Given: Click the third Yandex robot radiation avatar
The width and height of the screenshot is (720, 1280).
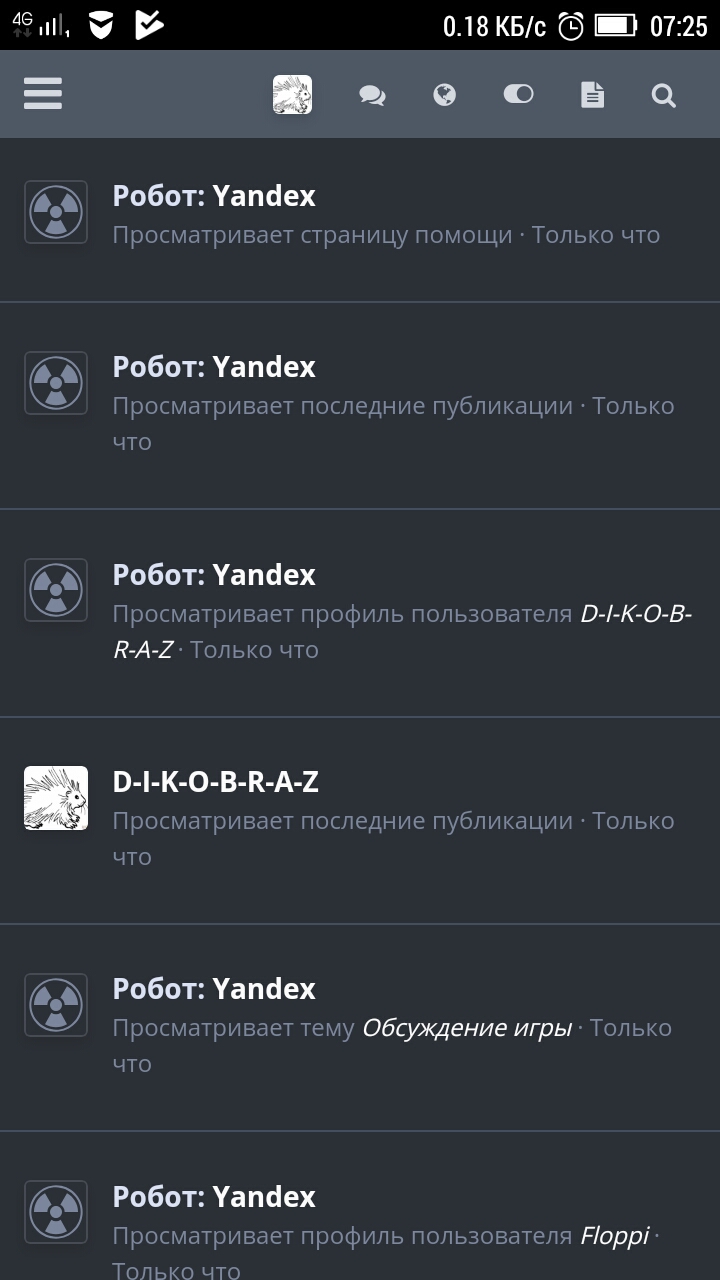Looking at the screenshot, I should [56, 590].
